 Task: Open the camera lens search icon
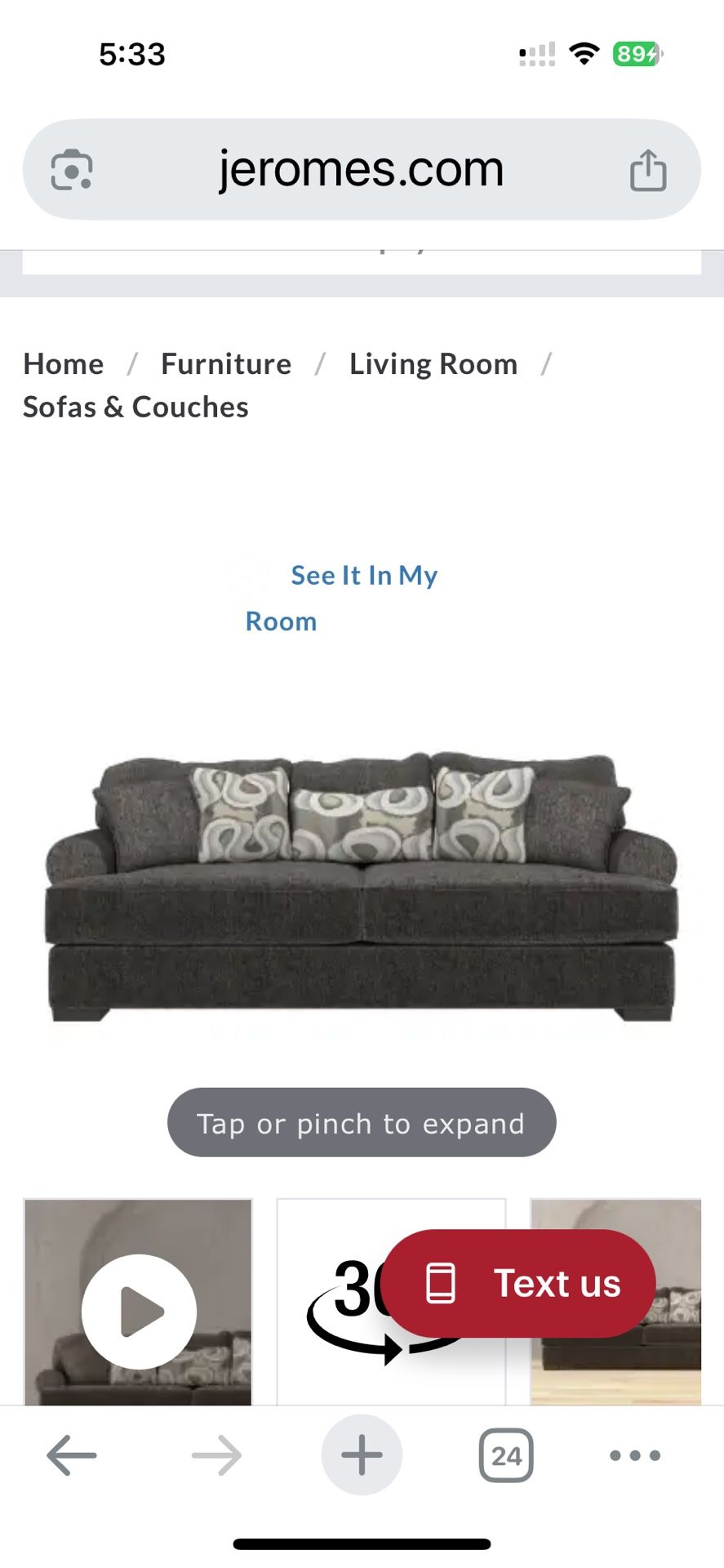[72, 170]
